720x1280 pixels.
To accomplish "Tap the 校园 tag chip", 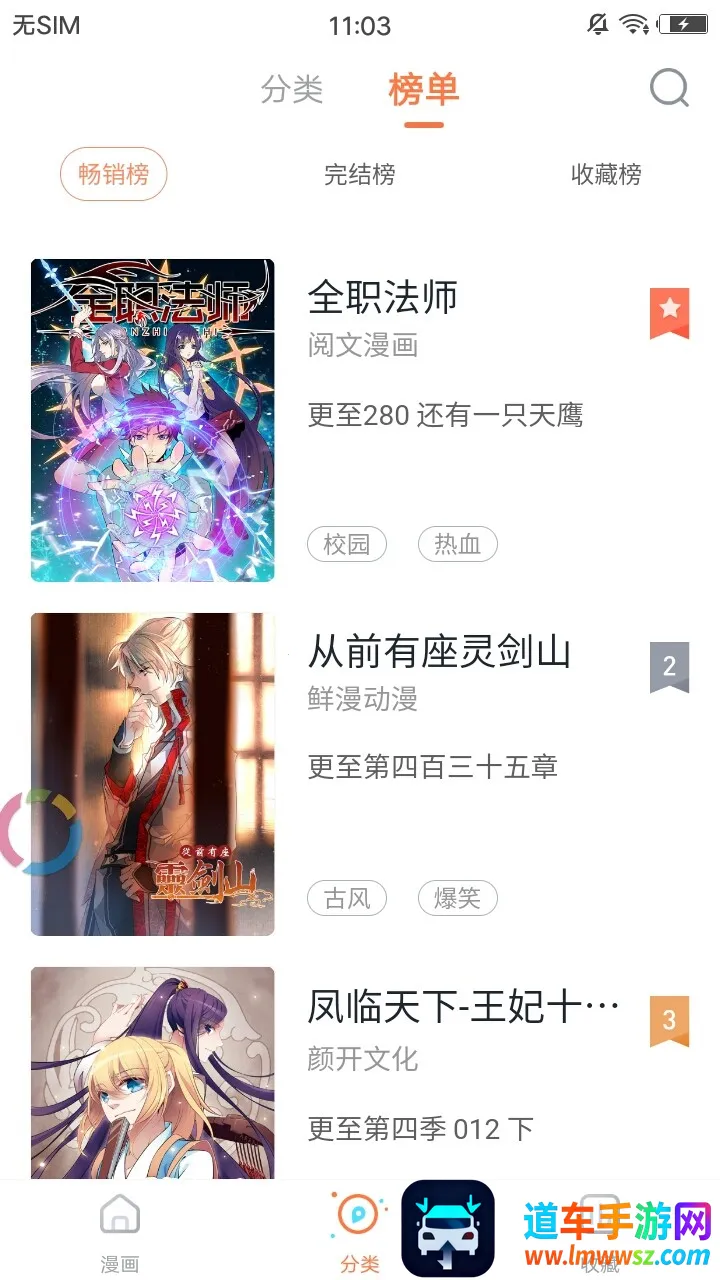I will tap(347, 544).
